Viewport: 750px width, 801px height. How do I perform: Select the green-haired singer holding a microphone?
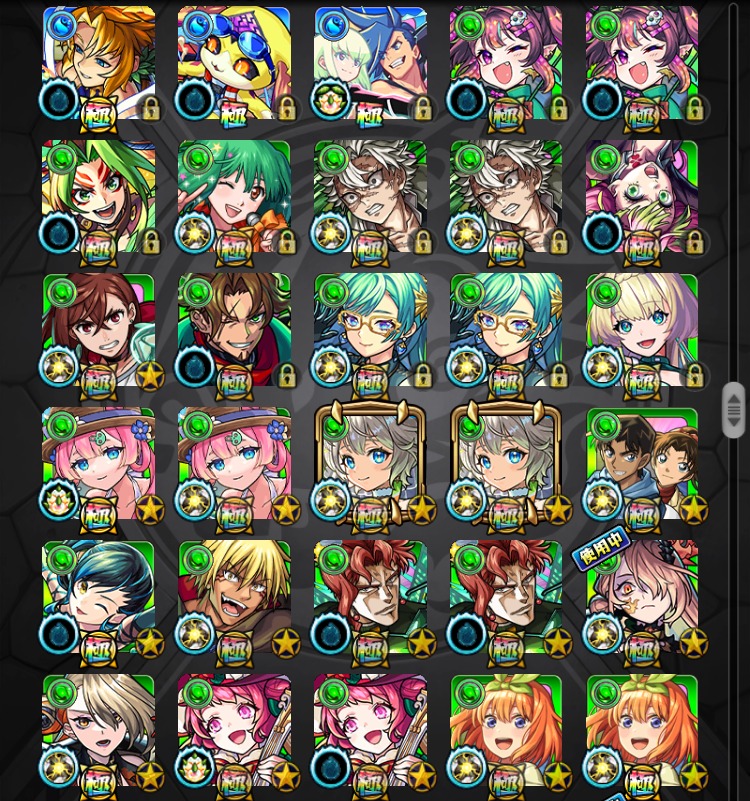(234, 197)
